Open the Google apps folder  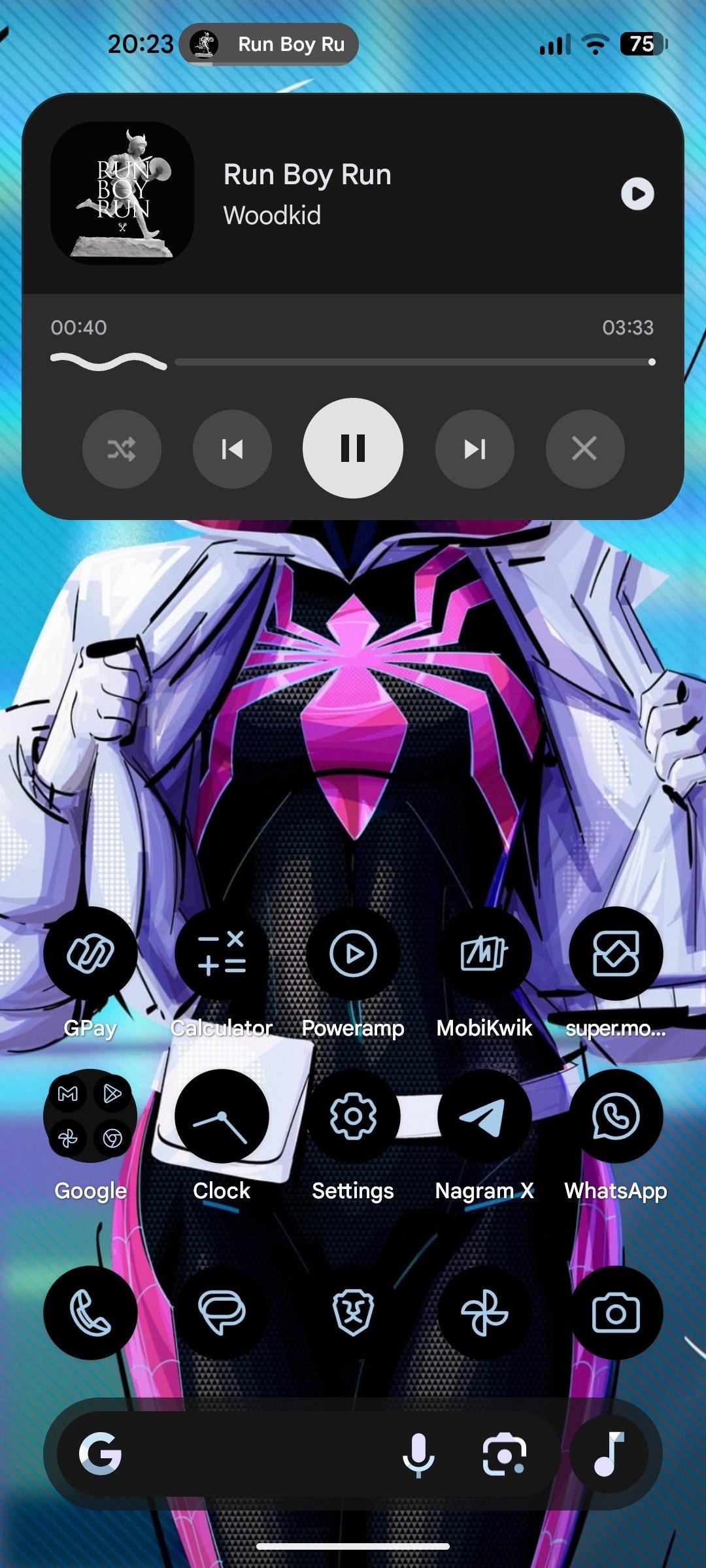[90, 1116]
